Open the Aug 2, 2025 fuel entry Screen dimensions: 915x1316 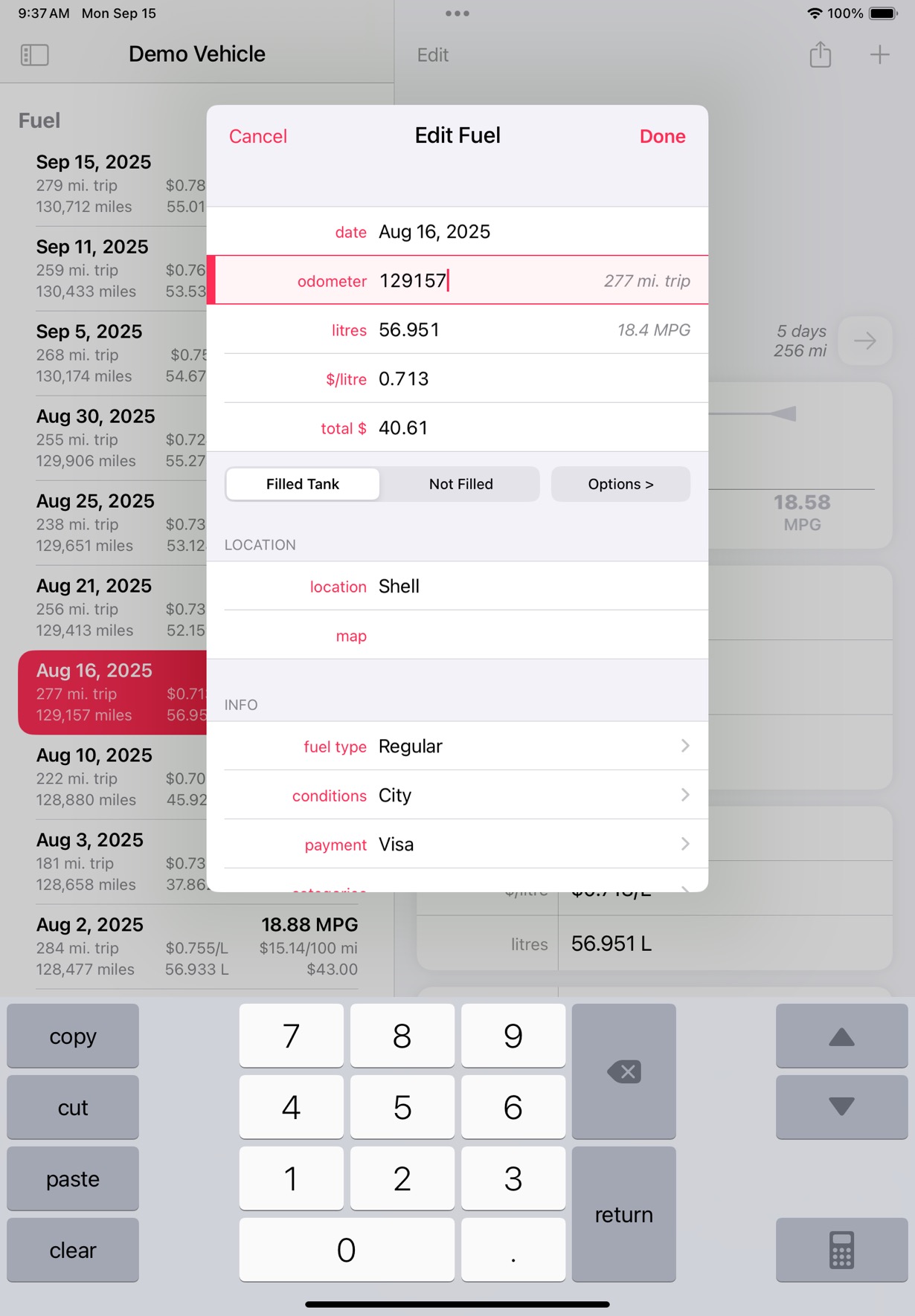[197, 946]
